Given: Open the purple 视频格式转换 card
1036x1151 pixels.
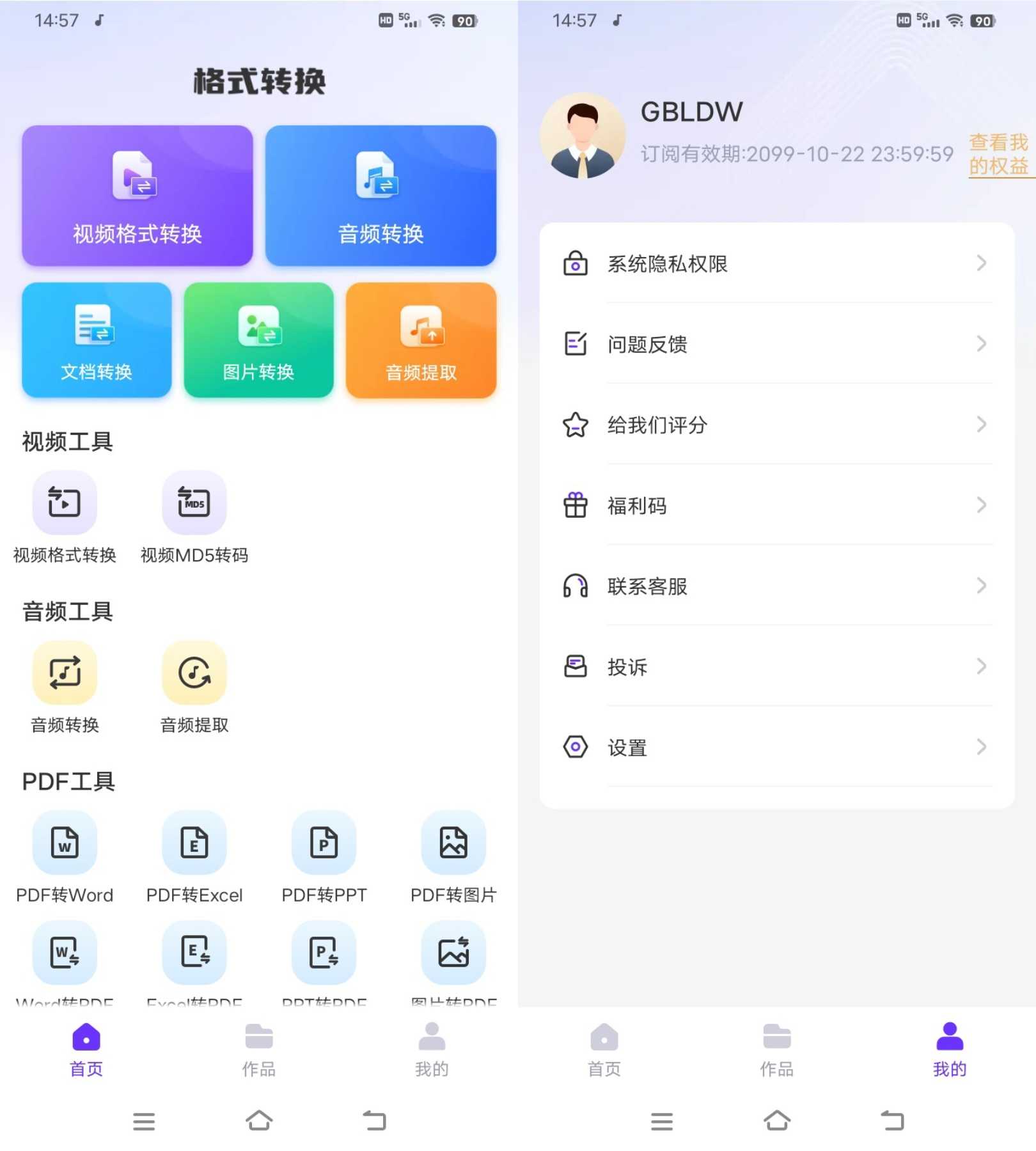Looking at the screenshot, I should (x=137, y=196).
